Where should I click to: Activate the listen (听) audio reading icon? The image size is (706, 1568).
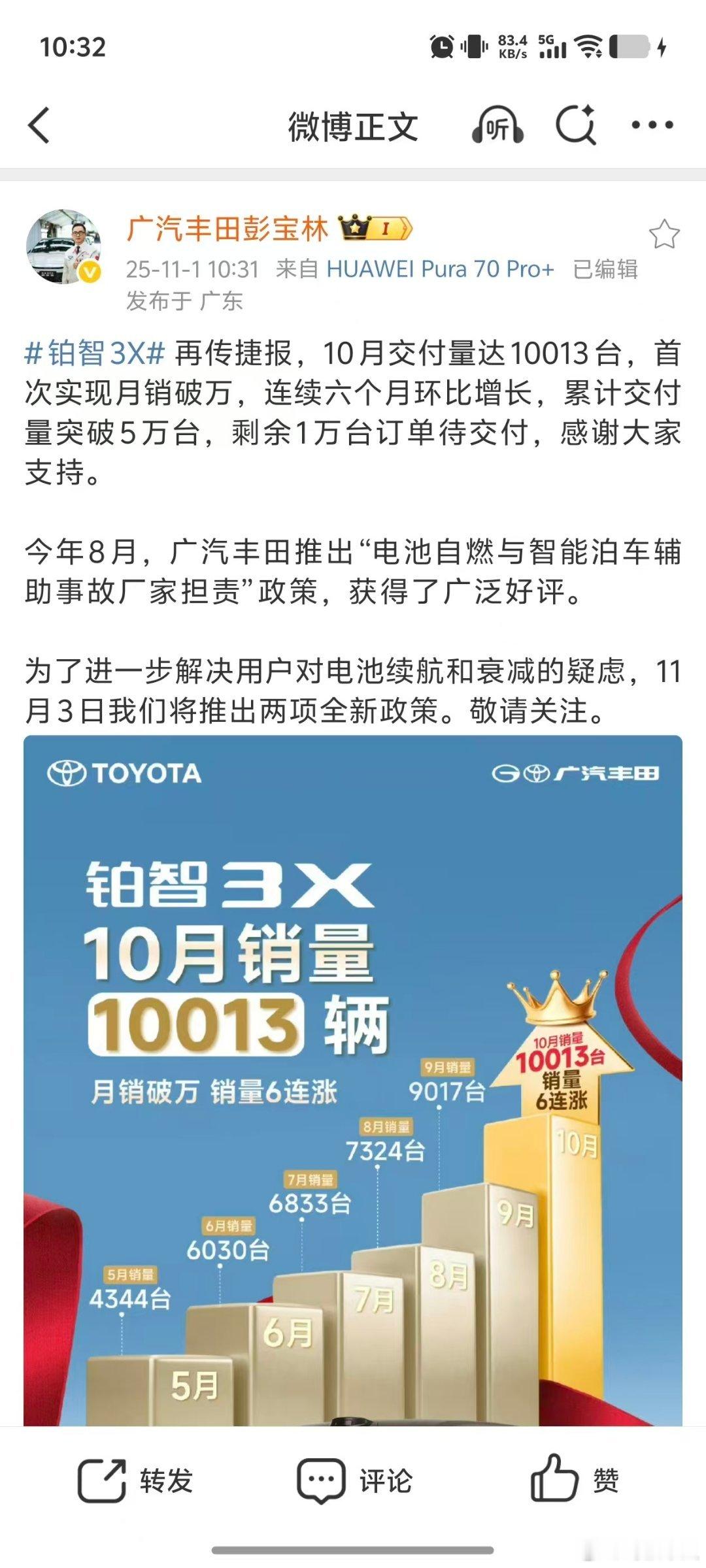point(499,124)
